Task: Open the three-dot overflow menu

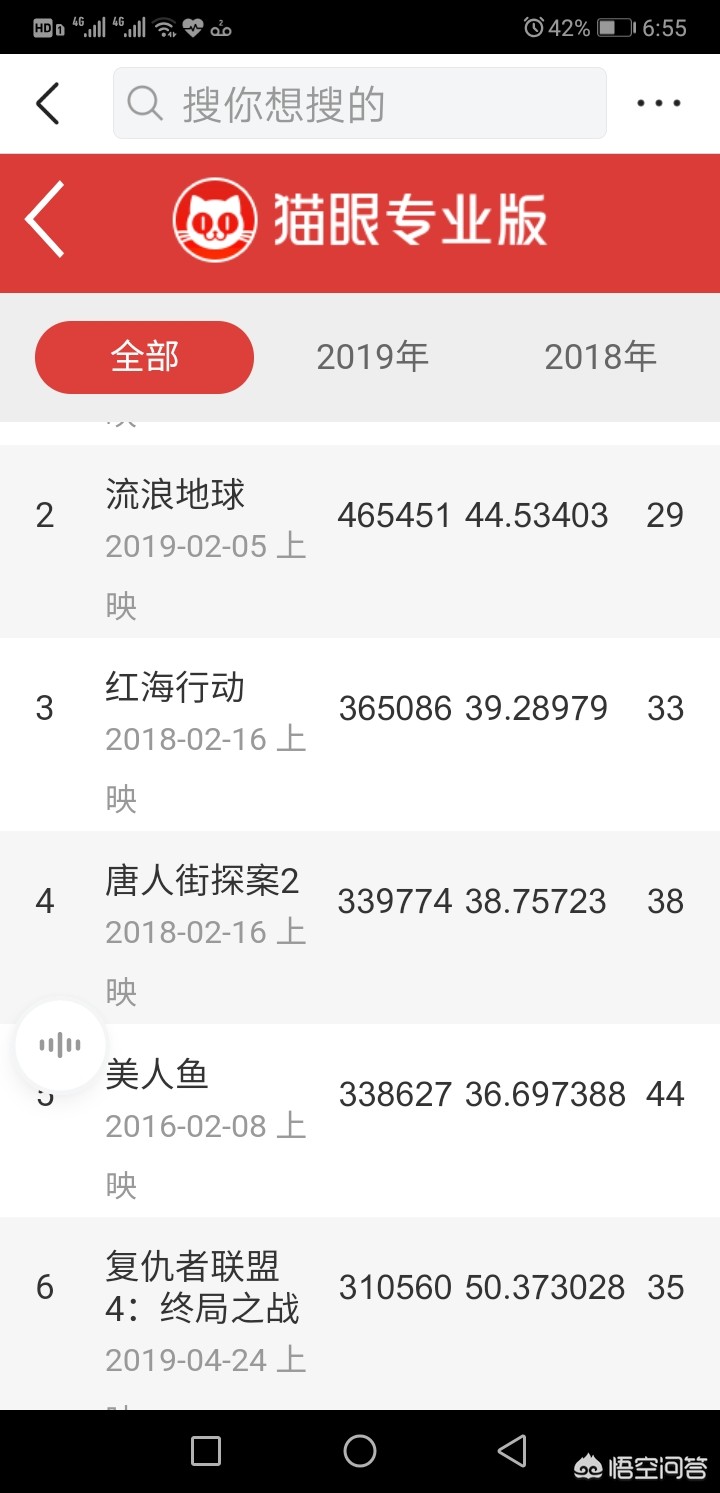Action: (659, 103)
